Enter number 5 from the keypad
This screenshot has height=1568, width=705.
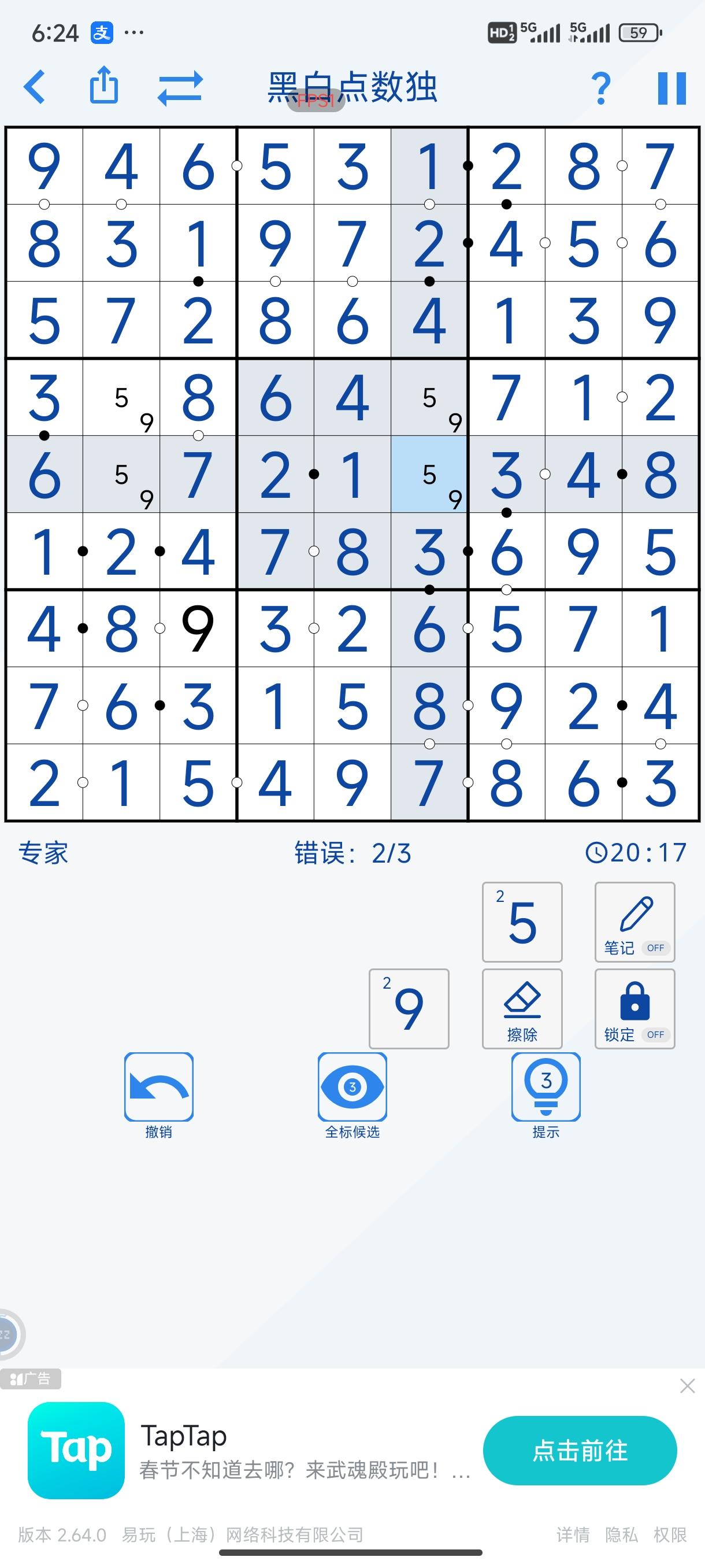pos(522,922)
